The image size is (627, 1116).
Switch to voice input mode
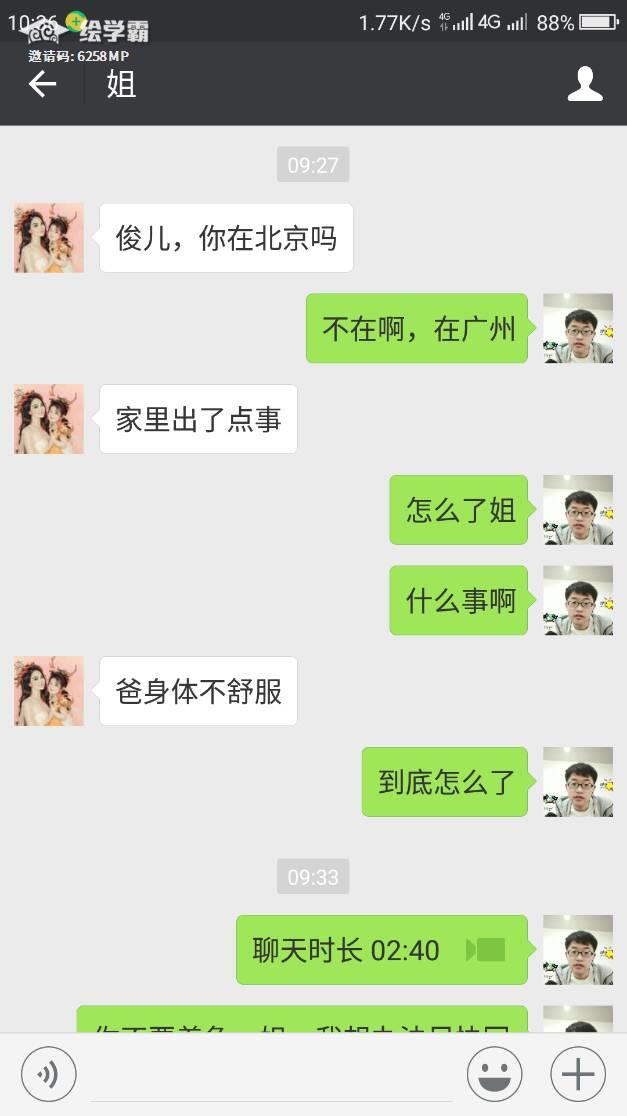[x=48, y=1075]
